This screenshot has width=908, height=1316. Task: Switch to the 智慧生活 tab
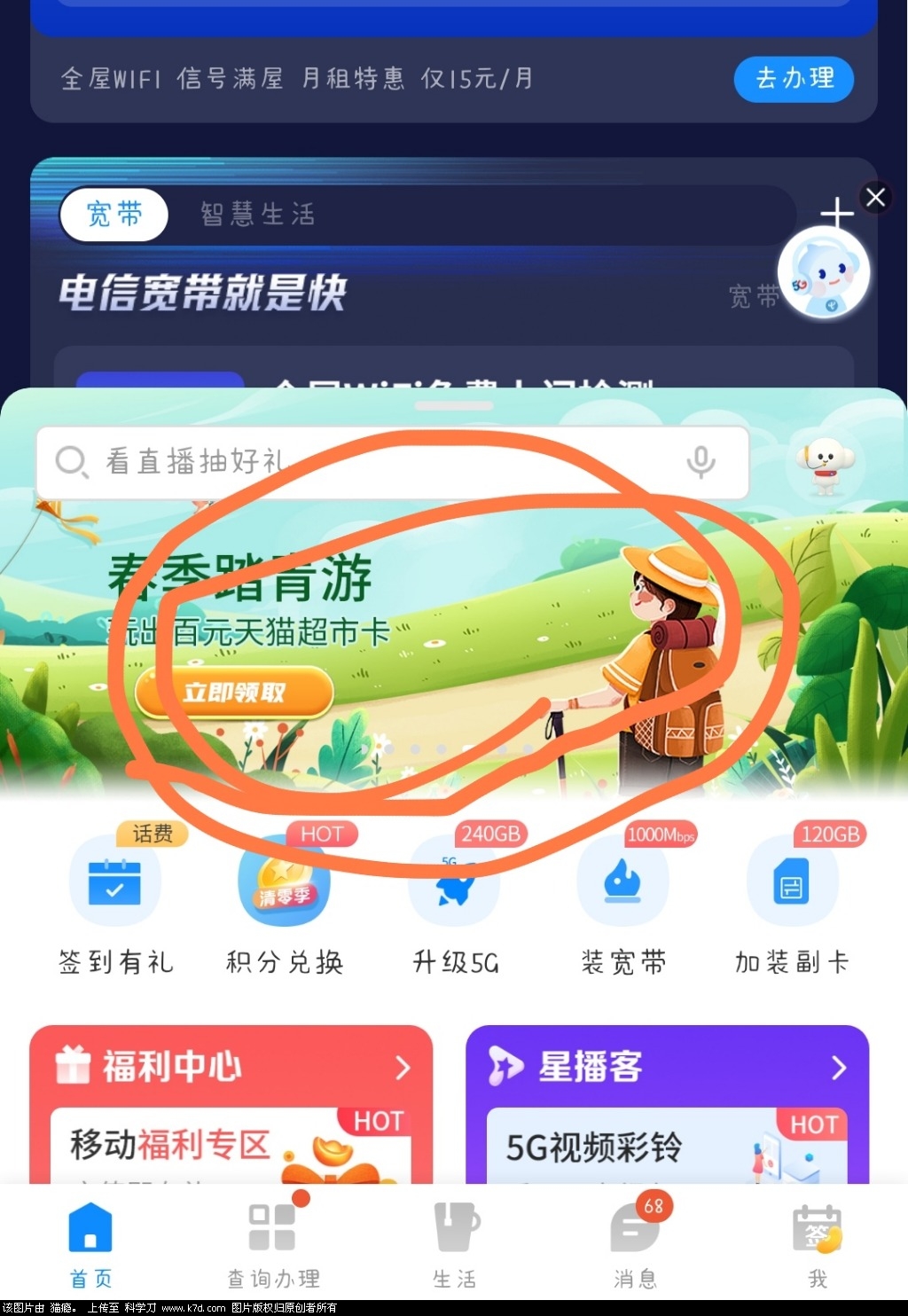(x=257, y=214)
